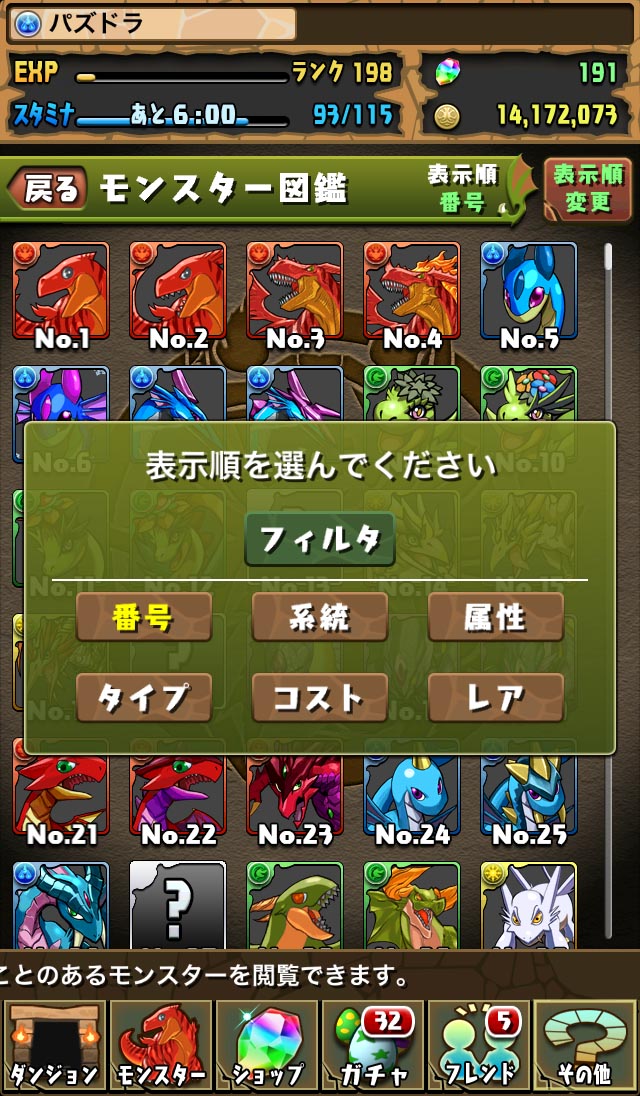Go back with the 戻る button
The image size is (640, 1096).
point(48,190)
